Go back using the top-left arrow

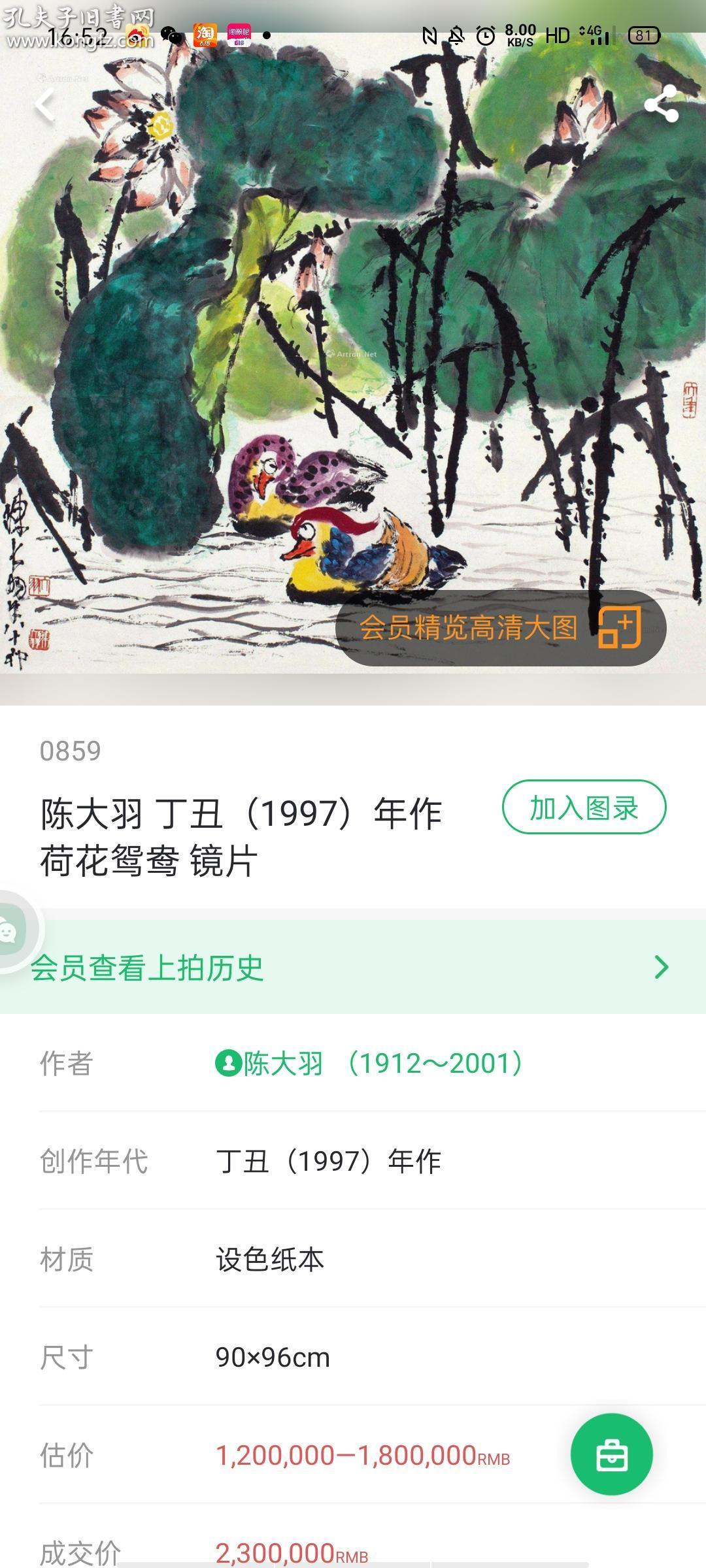pos(44,105)
